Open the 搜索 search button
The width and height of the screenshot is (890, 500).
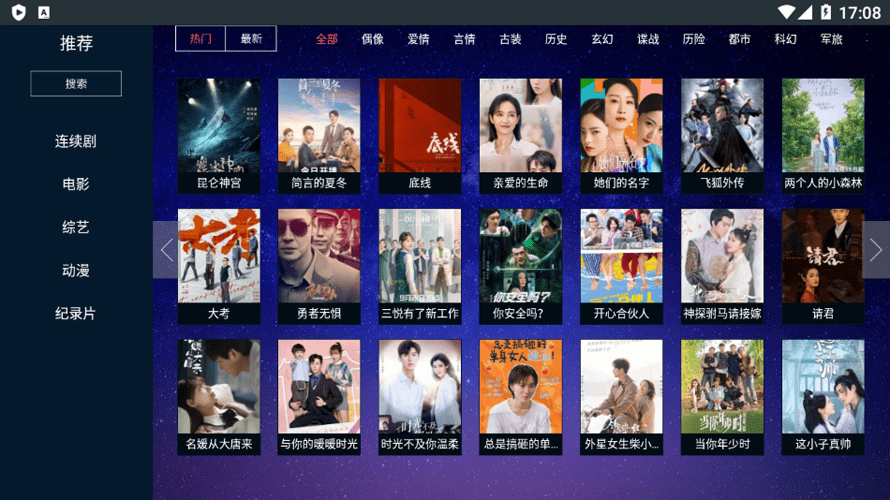(76, 84)
